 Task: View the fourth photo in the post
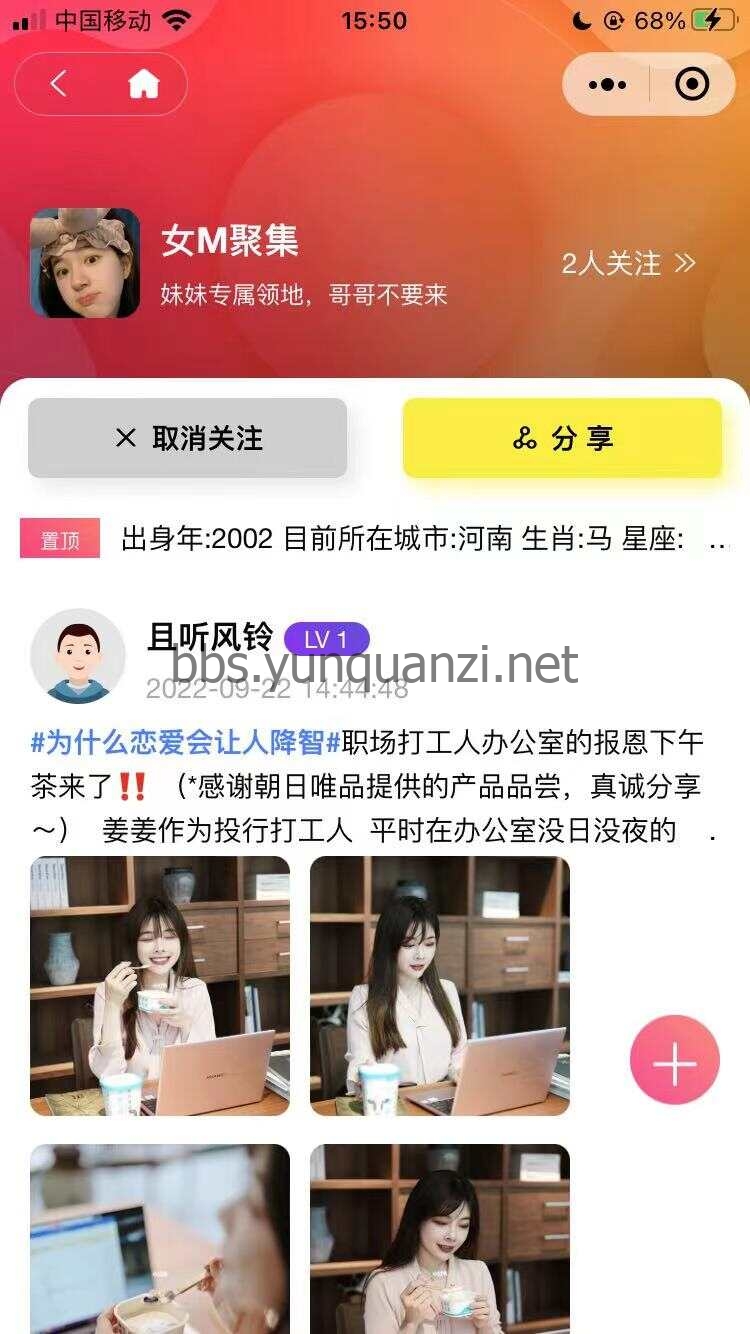(x=440, y=1240)
